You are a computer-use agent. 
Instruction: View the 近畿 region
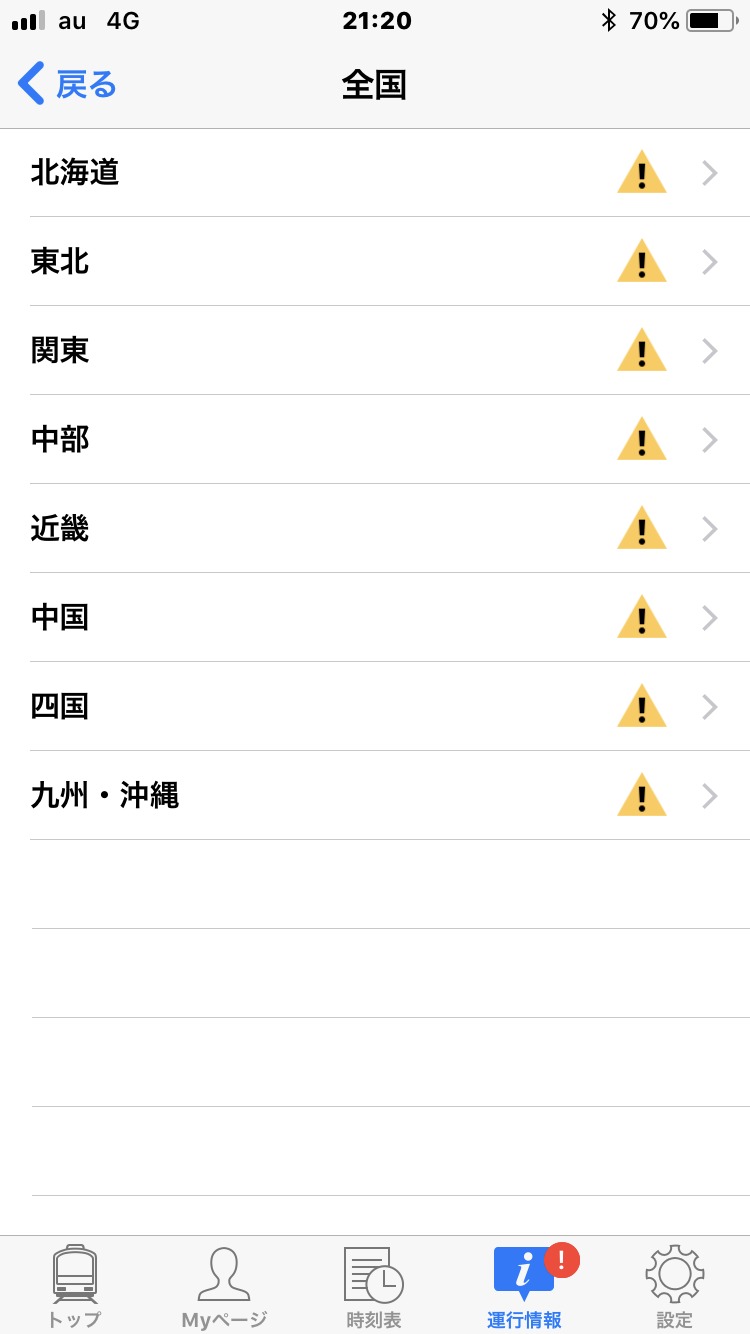(375, 529)
